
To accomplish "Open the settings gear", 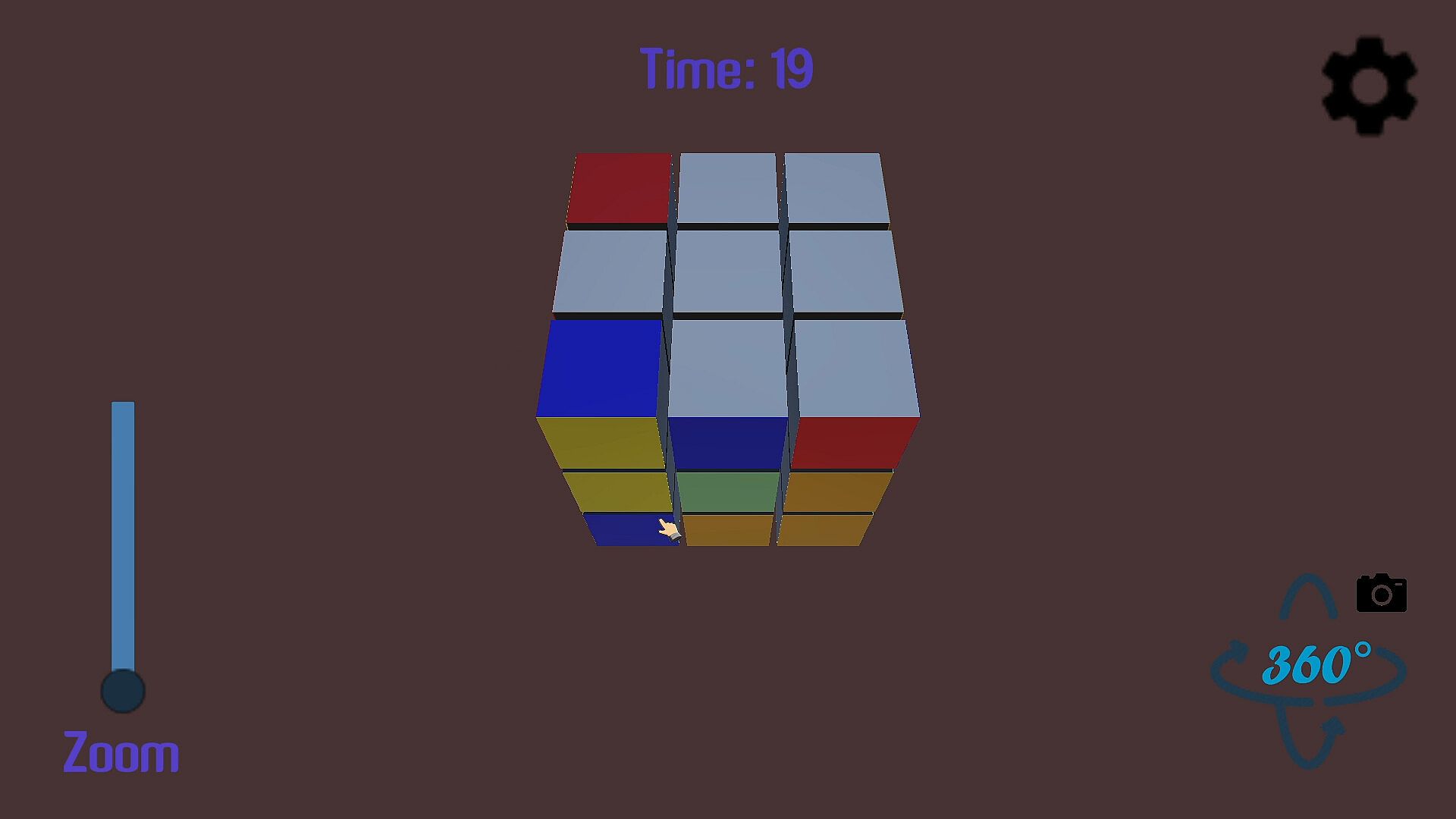I will pyautogui.click(x=1369, y=86).
